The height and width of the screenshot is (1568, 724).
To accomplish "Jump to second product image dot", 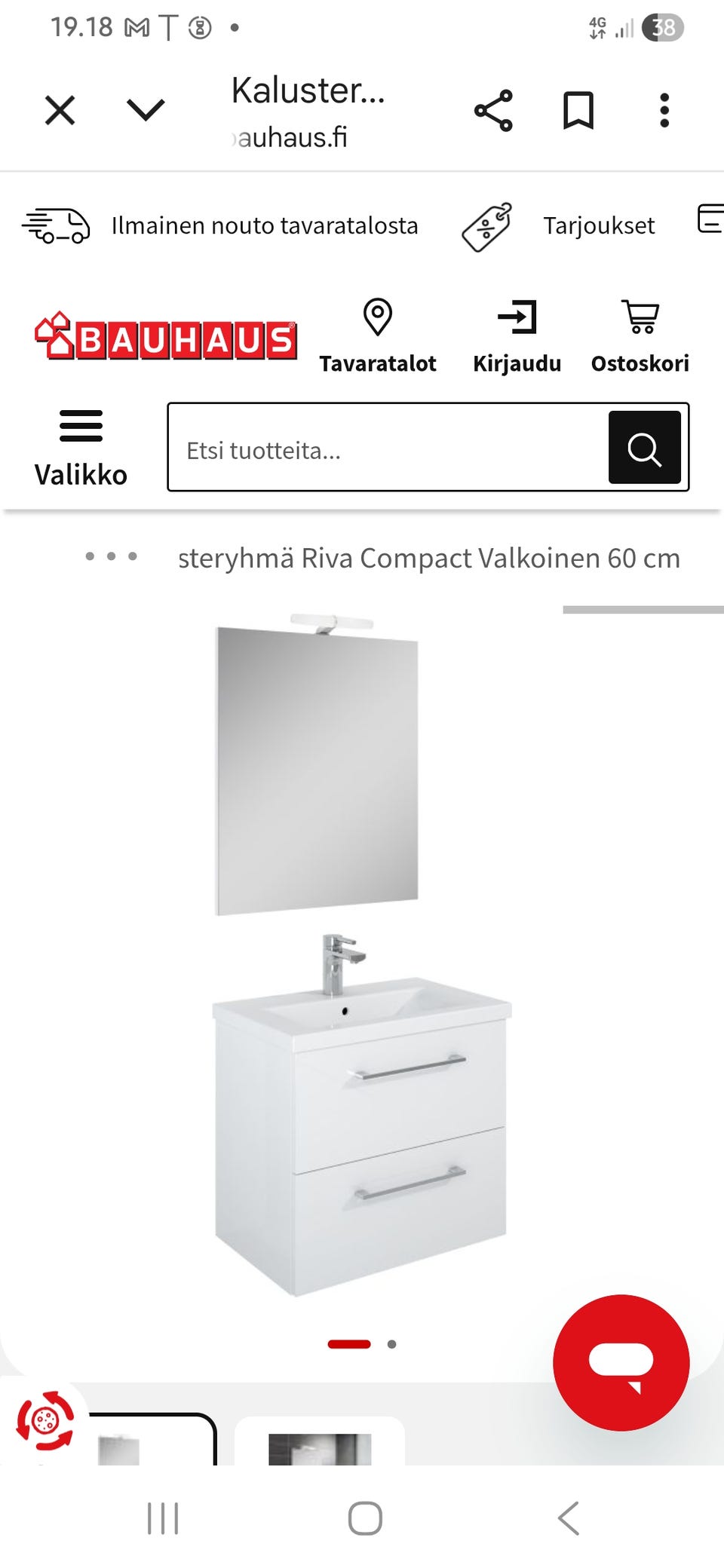I will pos(391,1344).
